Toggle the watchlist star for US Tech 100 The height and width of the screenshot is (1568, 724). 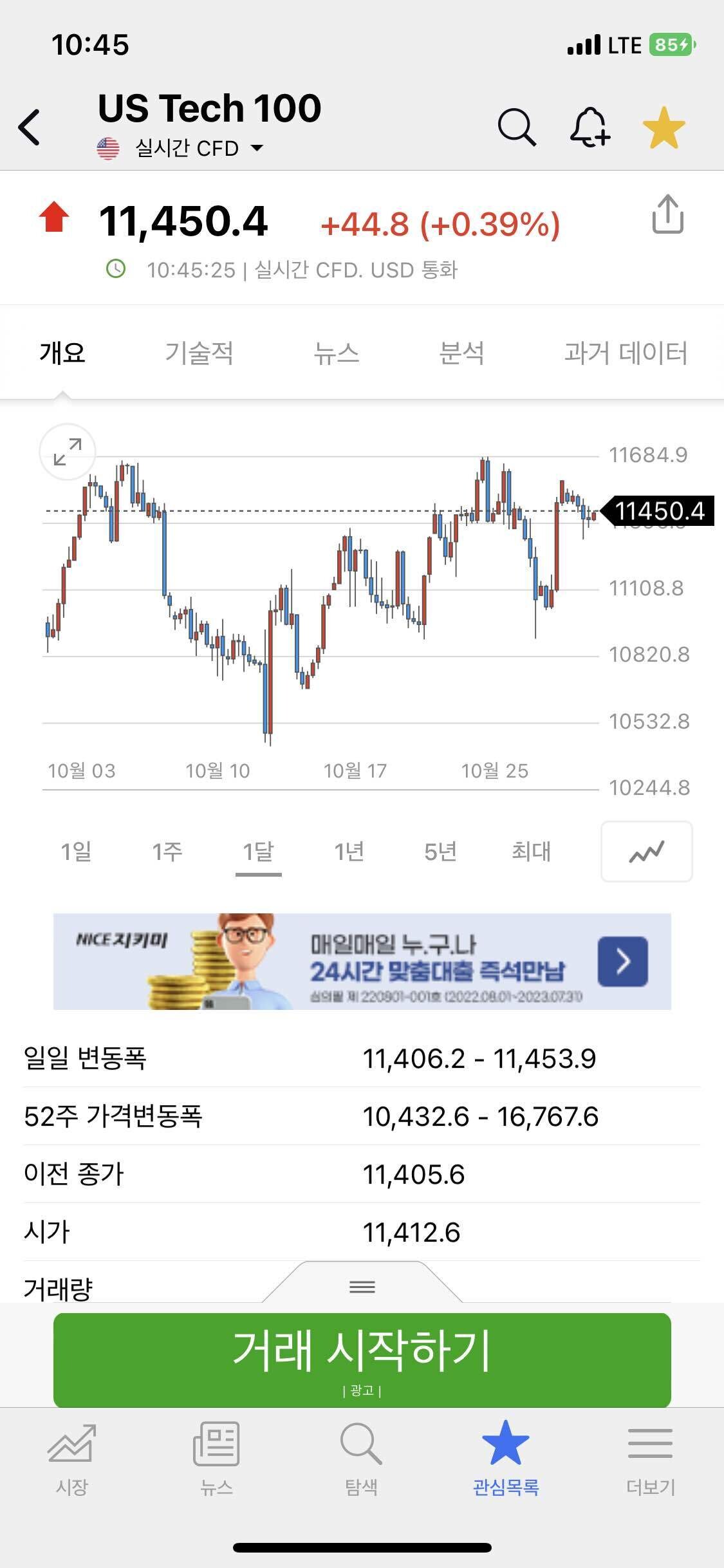pyautogui.click(x=664, y=127)
